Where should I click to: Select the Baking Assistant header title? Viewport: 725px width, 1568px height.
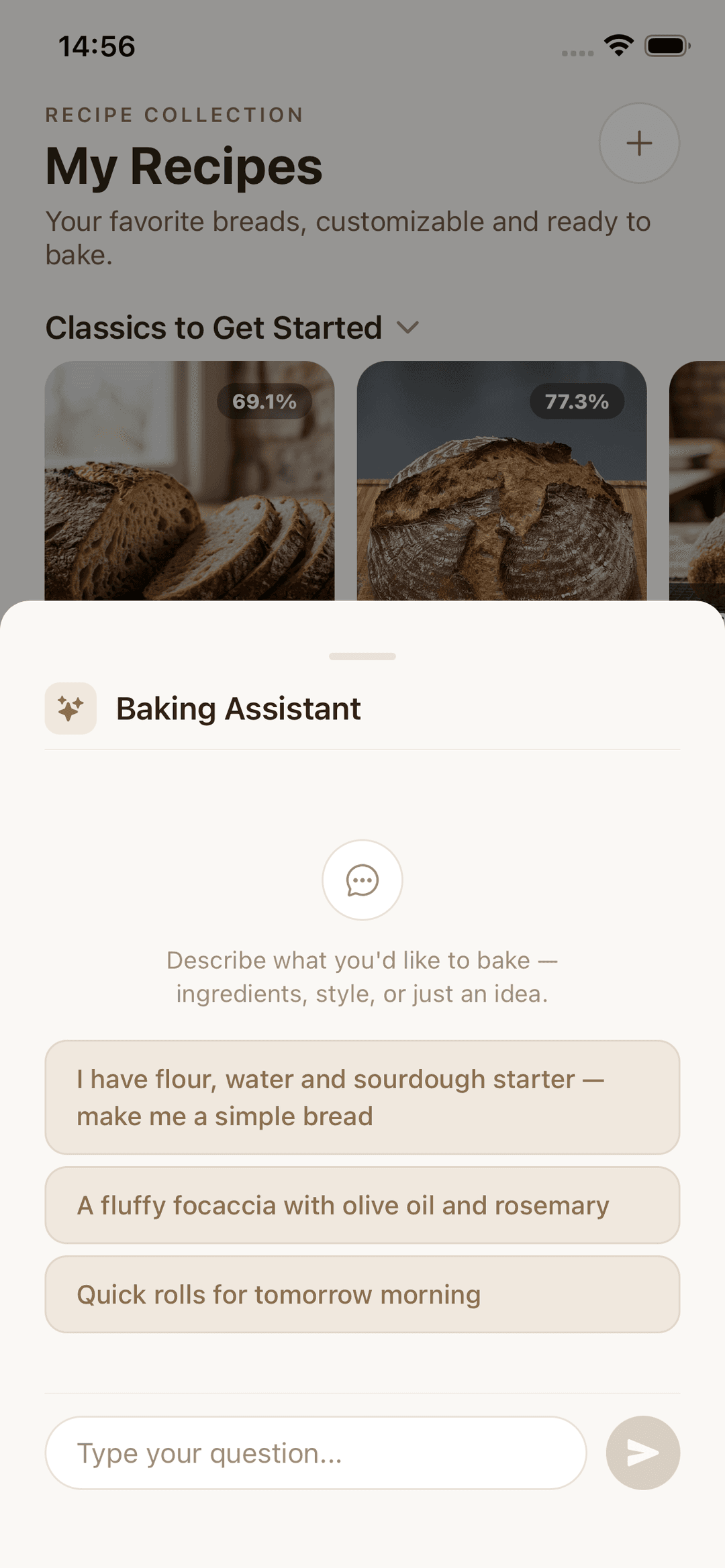[240, 708]
